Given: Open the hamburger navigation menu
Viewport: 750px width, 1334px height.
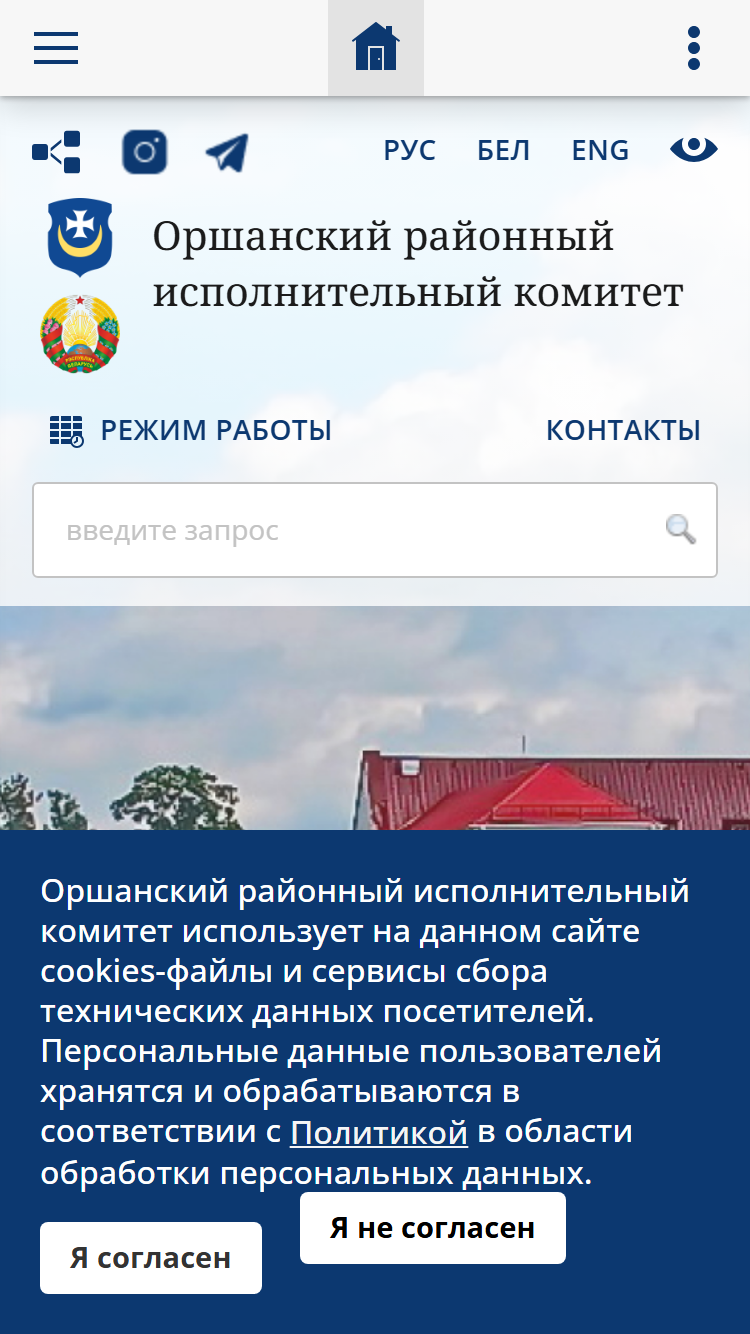Looking at the screenshot, I should coord(56,48).
